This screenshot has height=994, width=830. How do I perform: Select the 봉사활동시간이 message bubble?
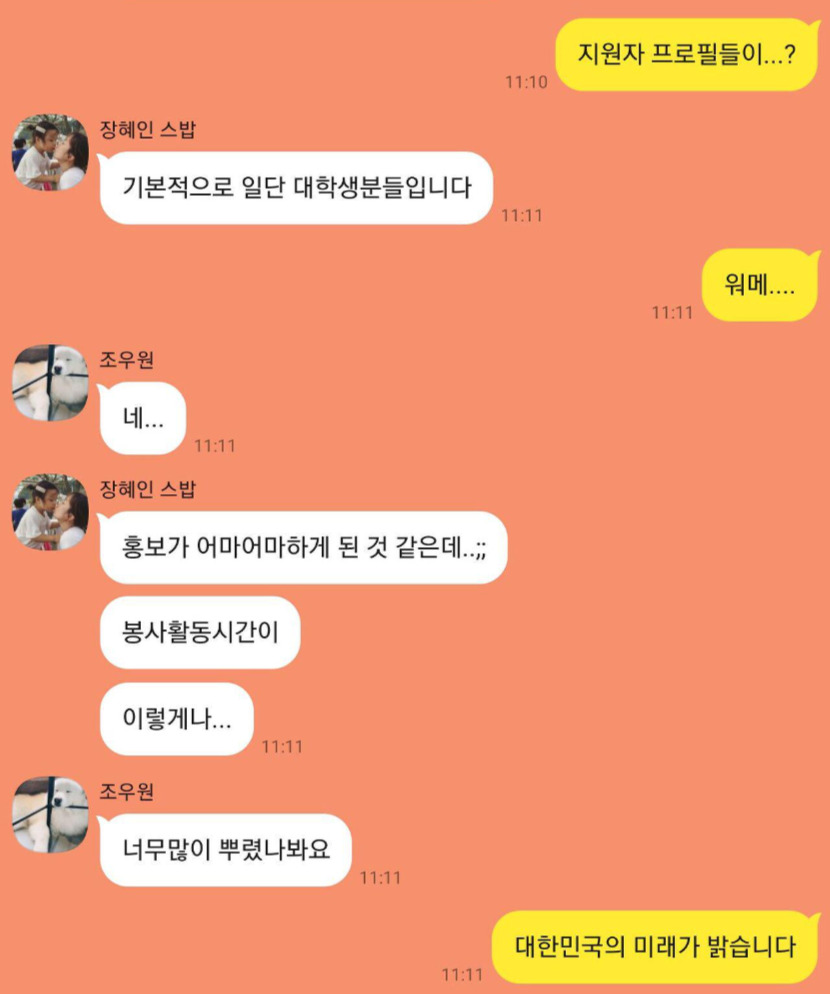pos(199,633)
